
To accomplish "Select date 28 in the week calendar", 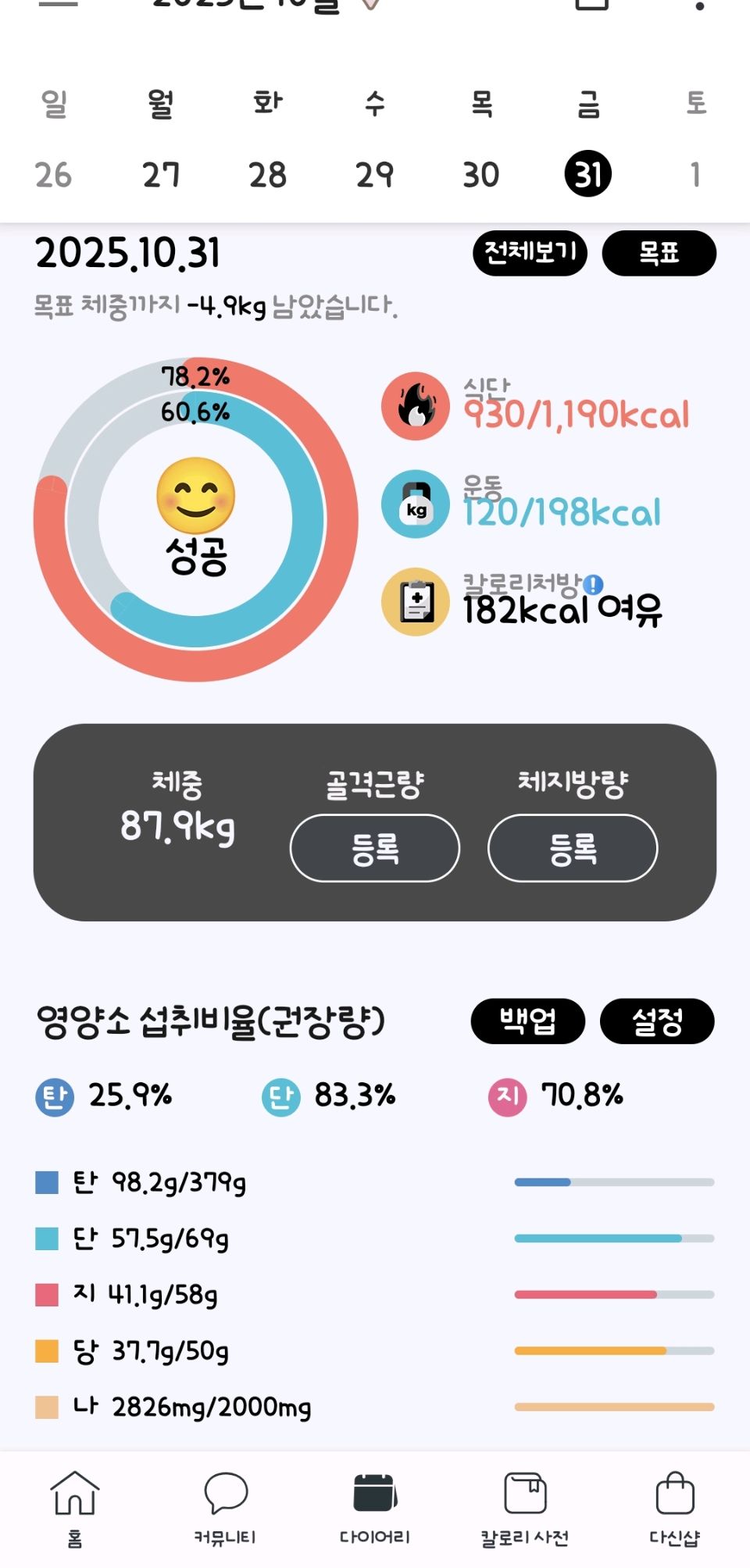I will coord(267,174).
